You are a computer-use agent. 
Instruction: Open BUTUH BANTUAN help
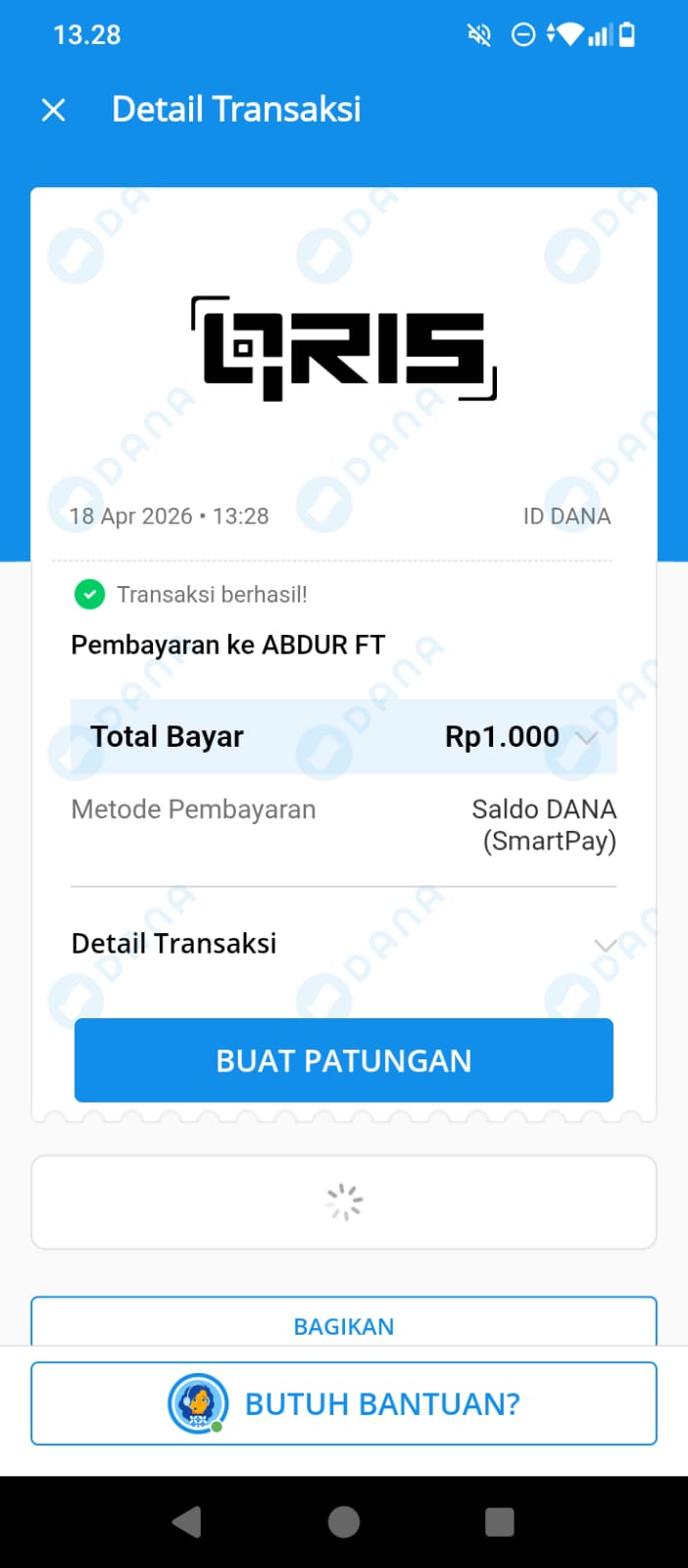344,1403
